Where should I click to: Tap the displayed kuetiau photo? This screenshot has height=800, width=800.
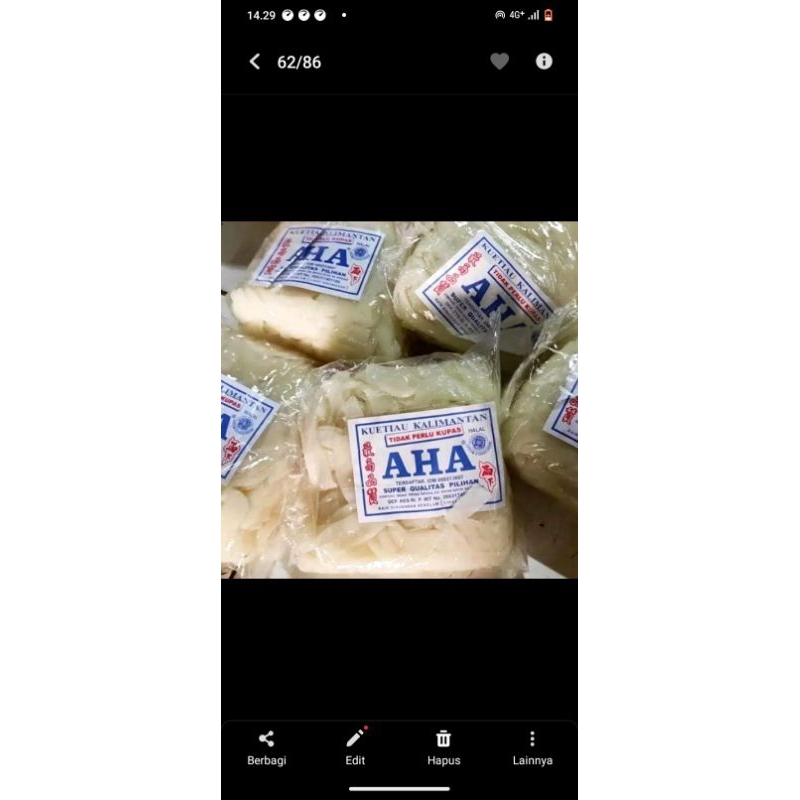click(x=399, y=399)
